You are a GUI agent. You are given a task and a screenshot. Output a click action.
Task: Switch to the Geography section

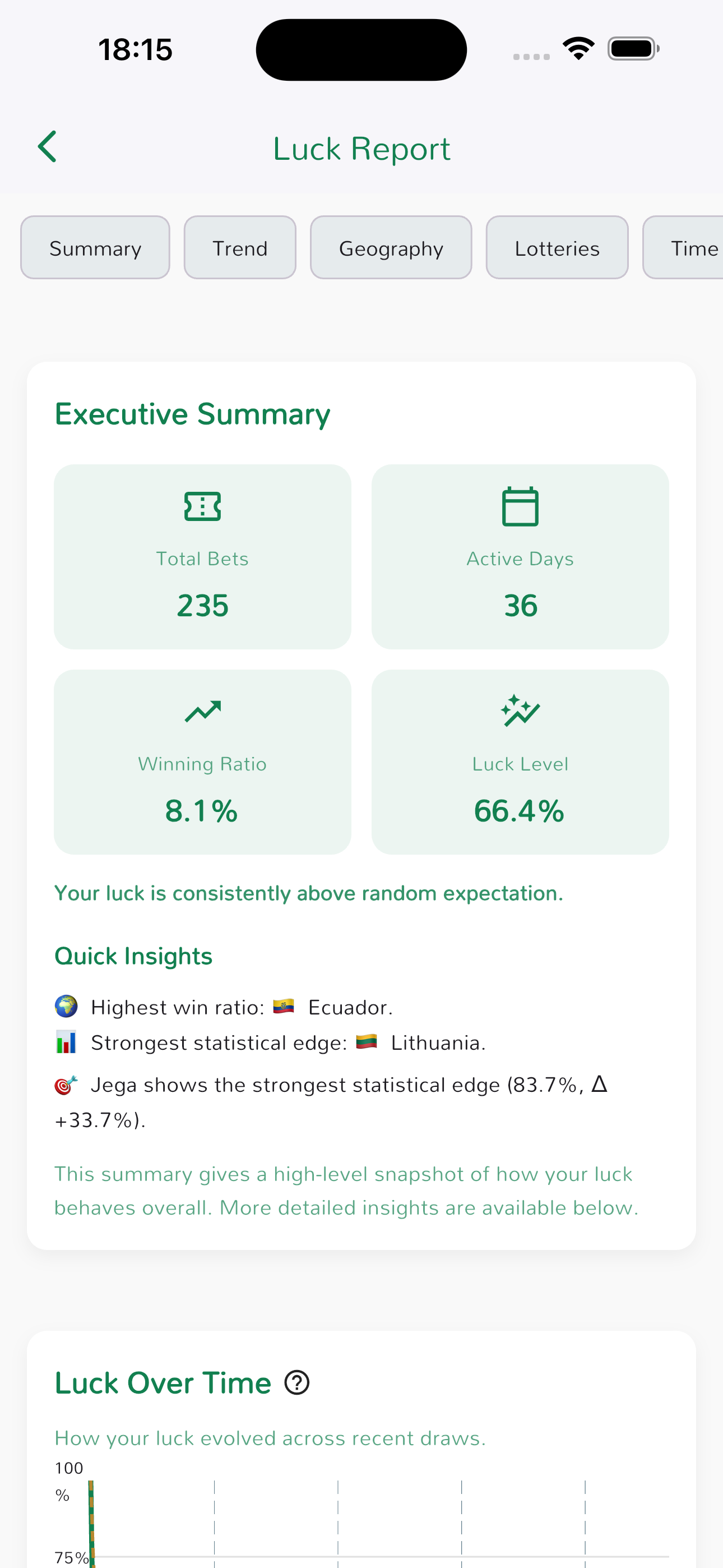coord(391,248)
